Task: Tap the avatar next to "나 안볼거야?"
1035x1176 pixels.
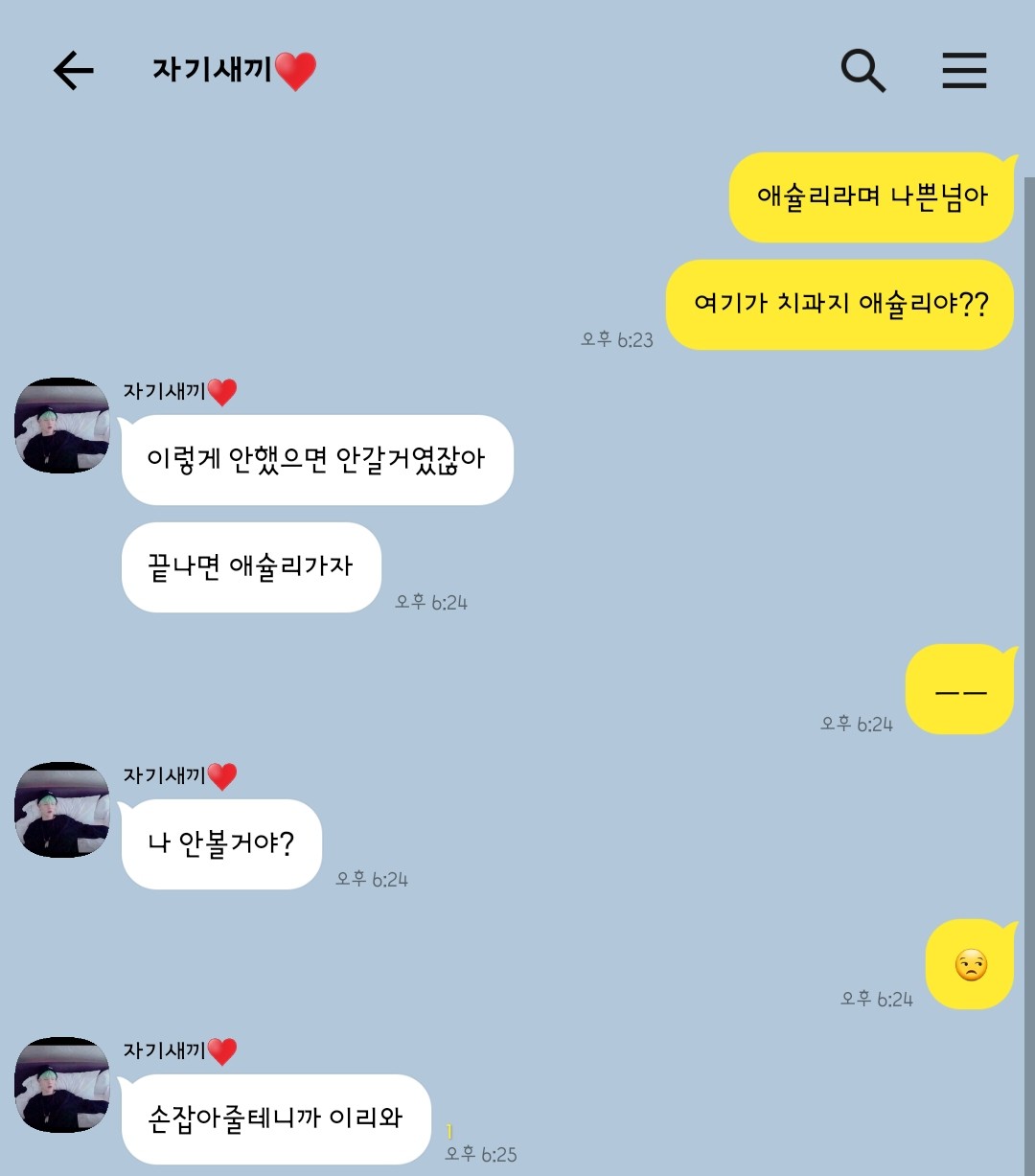Action: (62, 810)
